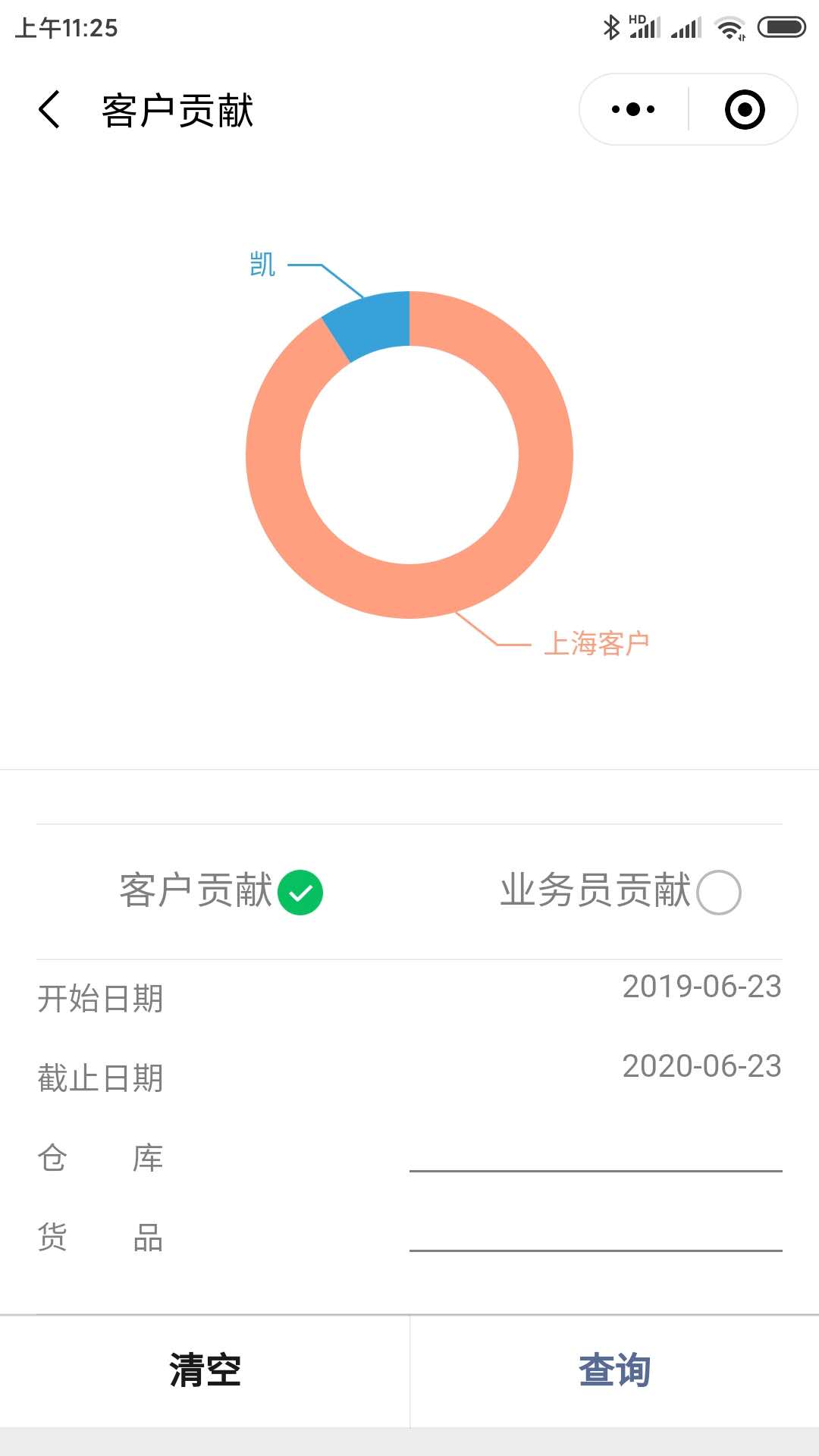Select the 业务员贡献 option
The width and height of the screenshot is (819, 1456).
pos(717,893)
